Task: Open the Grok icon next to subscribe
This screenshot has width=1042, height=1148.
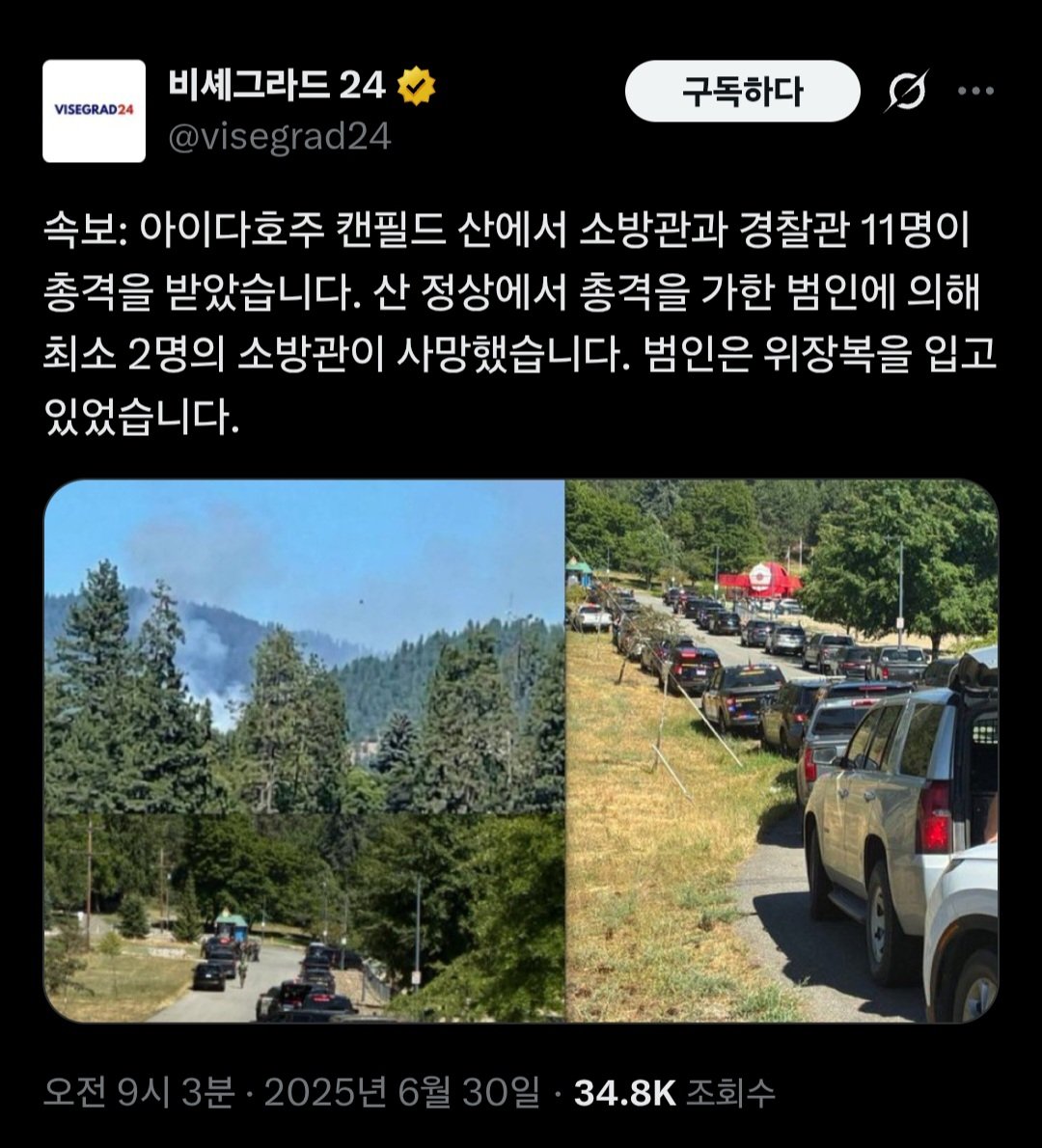Action: click(x=907, y=92)
